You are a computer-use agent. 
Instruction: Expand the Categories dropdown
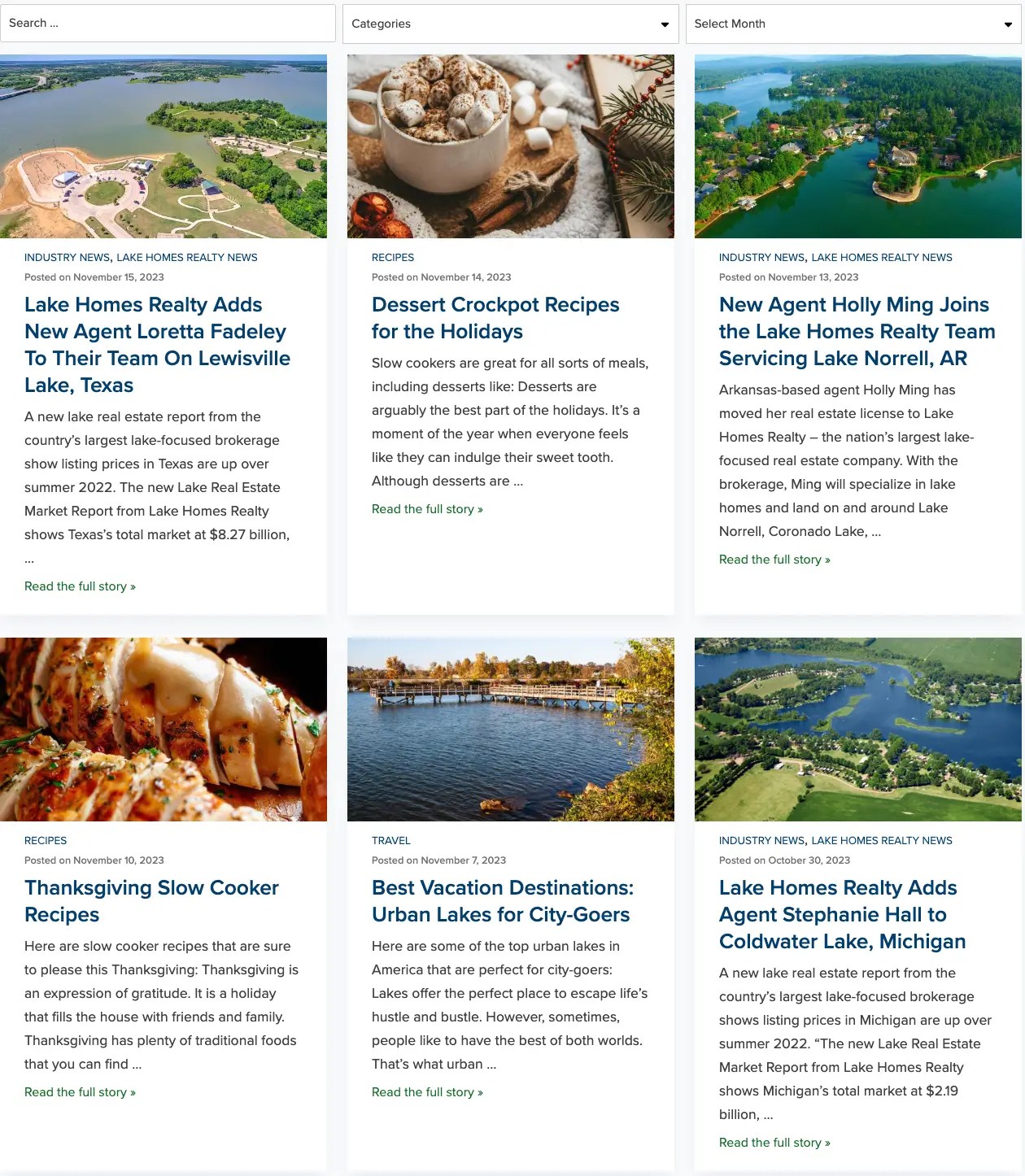tap(510, 24)
